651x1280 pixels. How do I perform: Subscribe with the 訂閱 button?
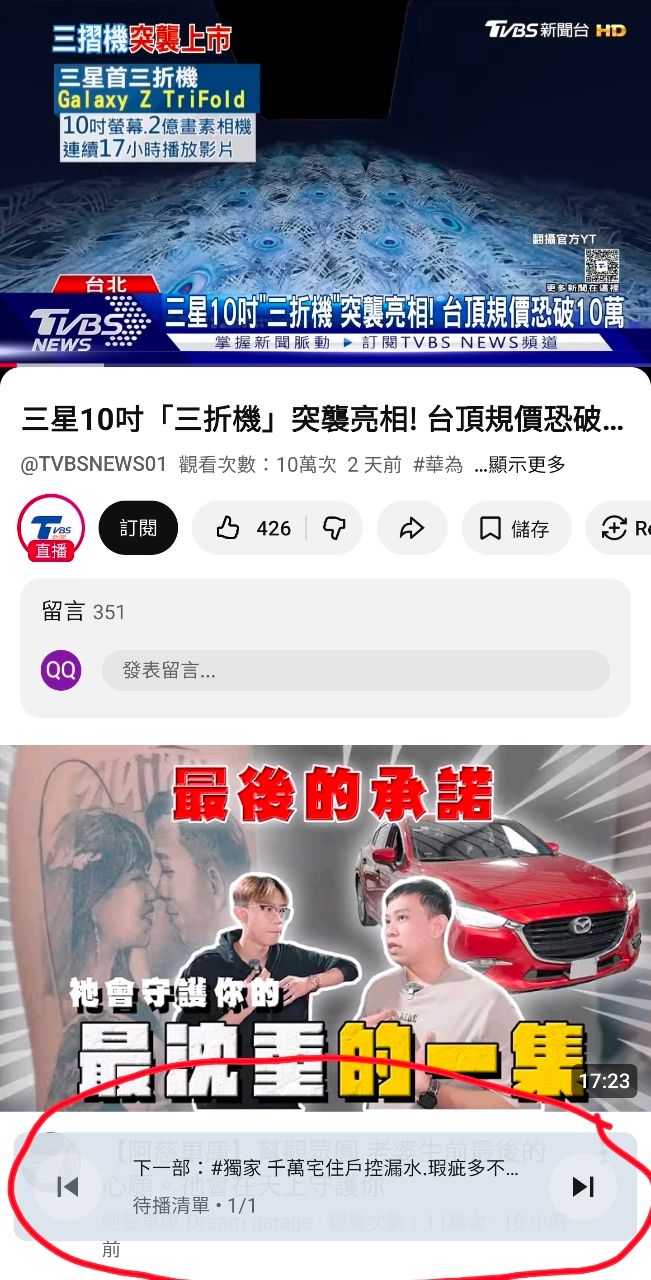(x=138, y=528)
